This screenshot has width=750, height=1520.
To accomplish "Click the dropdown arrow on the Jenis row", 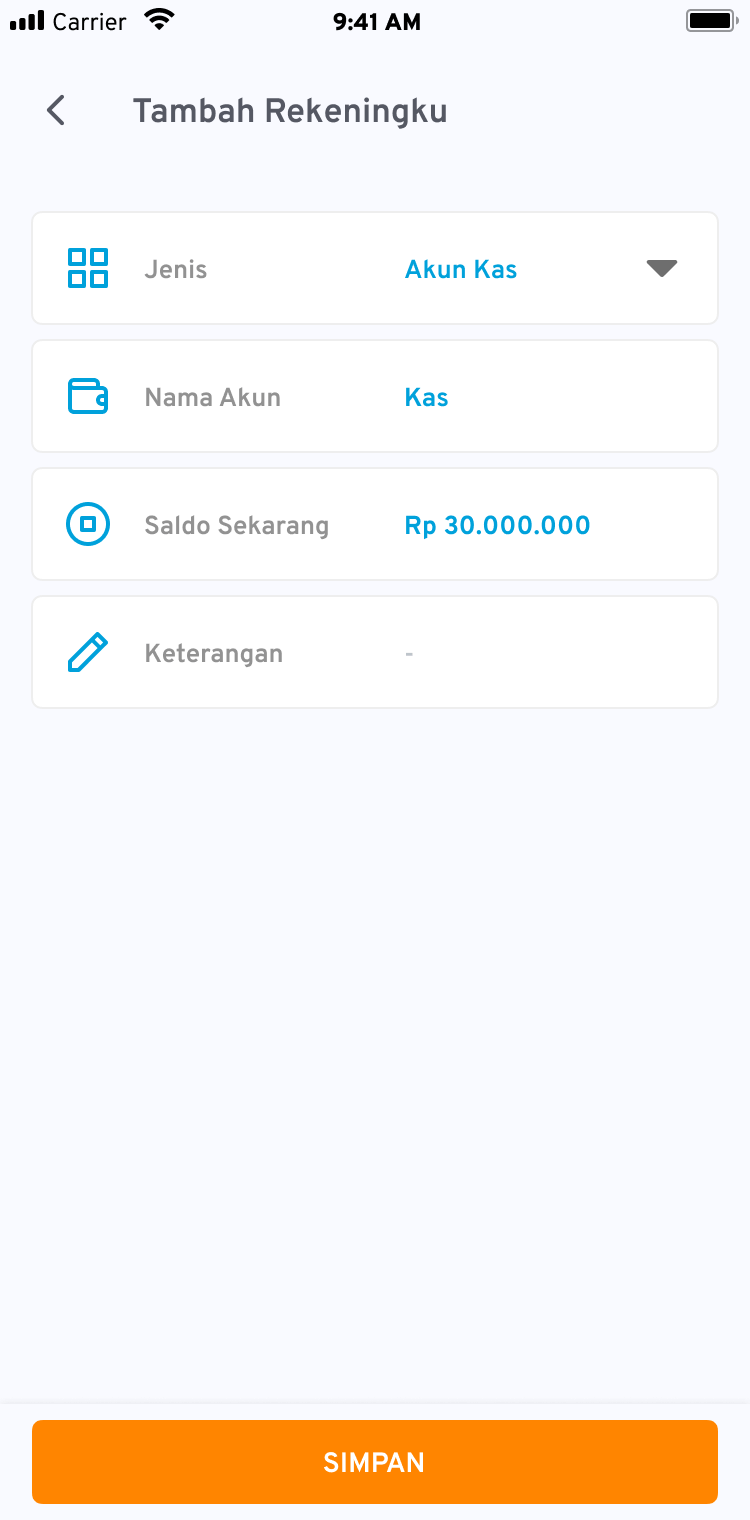I will point(660,268).
